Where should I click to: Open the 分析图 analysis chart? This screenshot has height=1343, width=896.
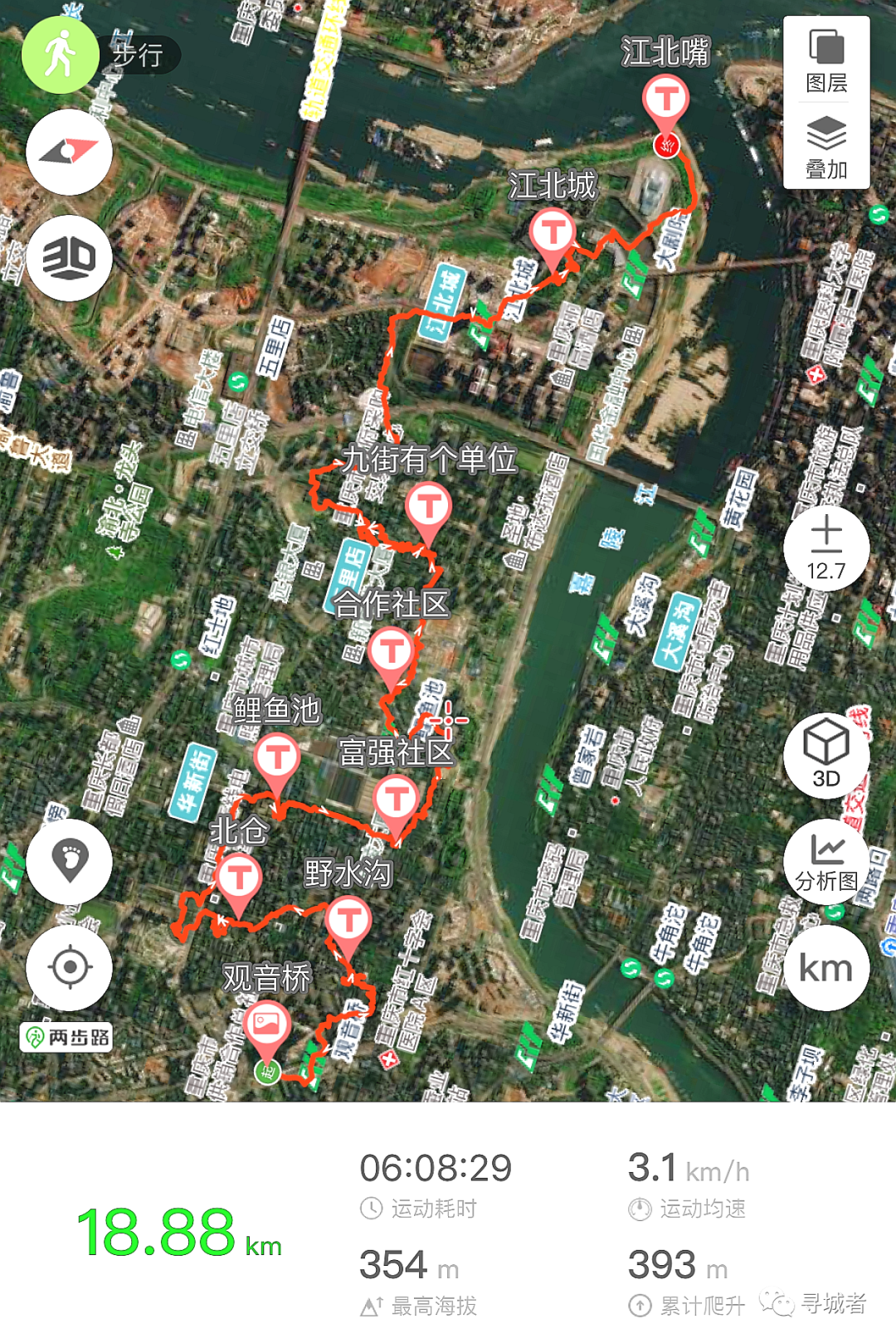[x=826, y=863]
